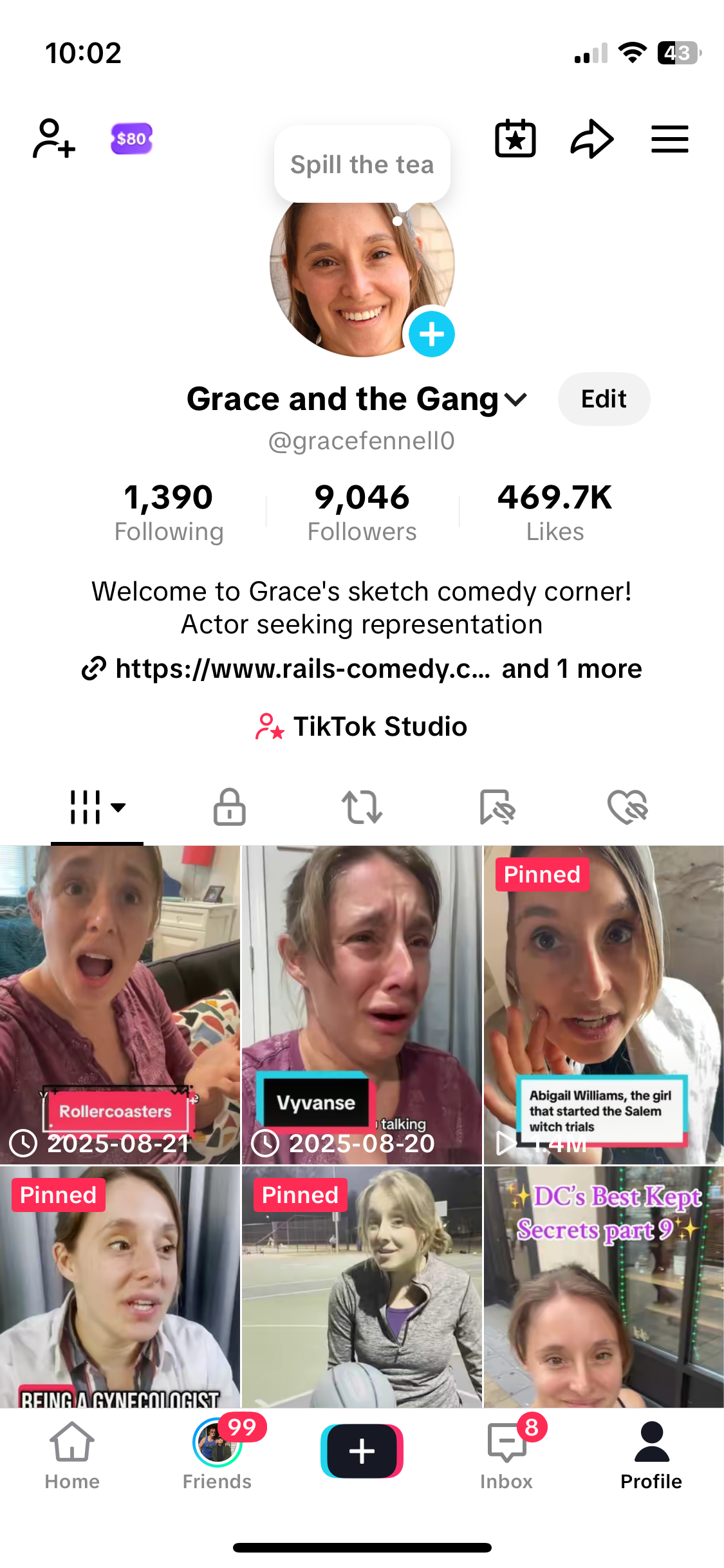The image size is (724, 1568).
Task: View the 9,046 Followers list
Action: coord(362,513)
